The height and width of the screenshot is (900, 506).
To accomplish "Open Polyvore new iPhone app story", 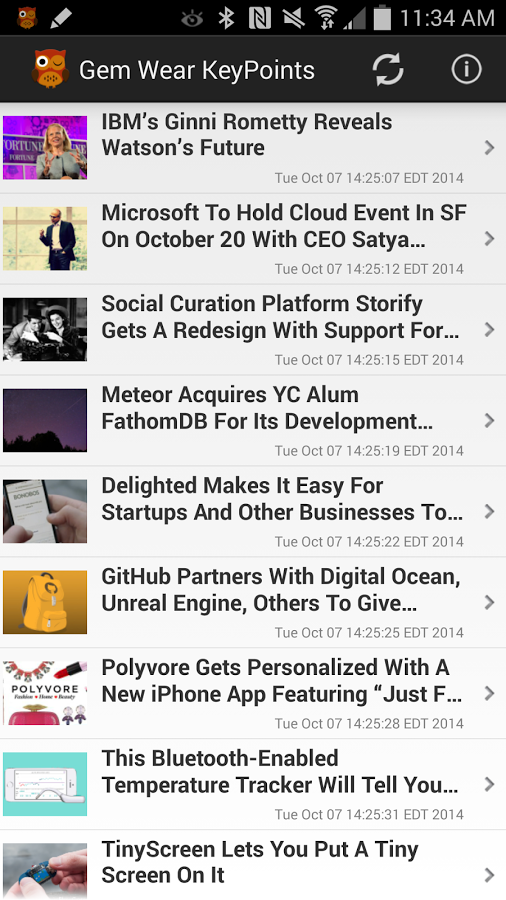I will [x=253, y=693].
